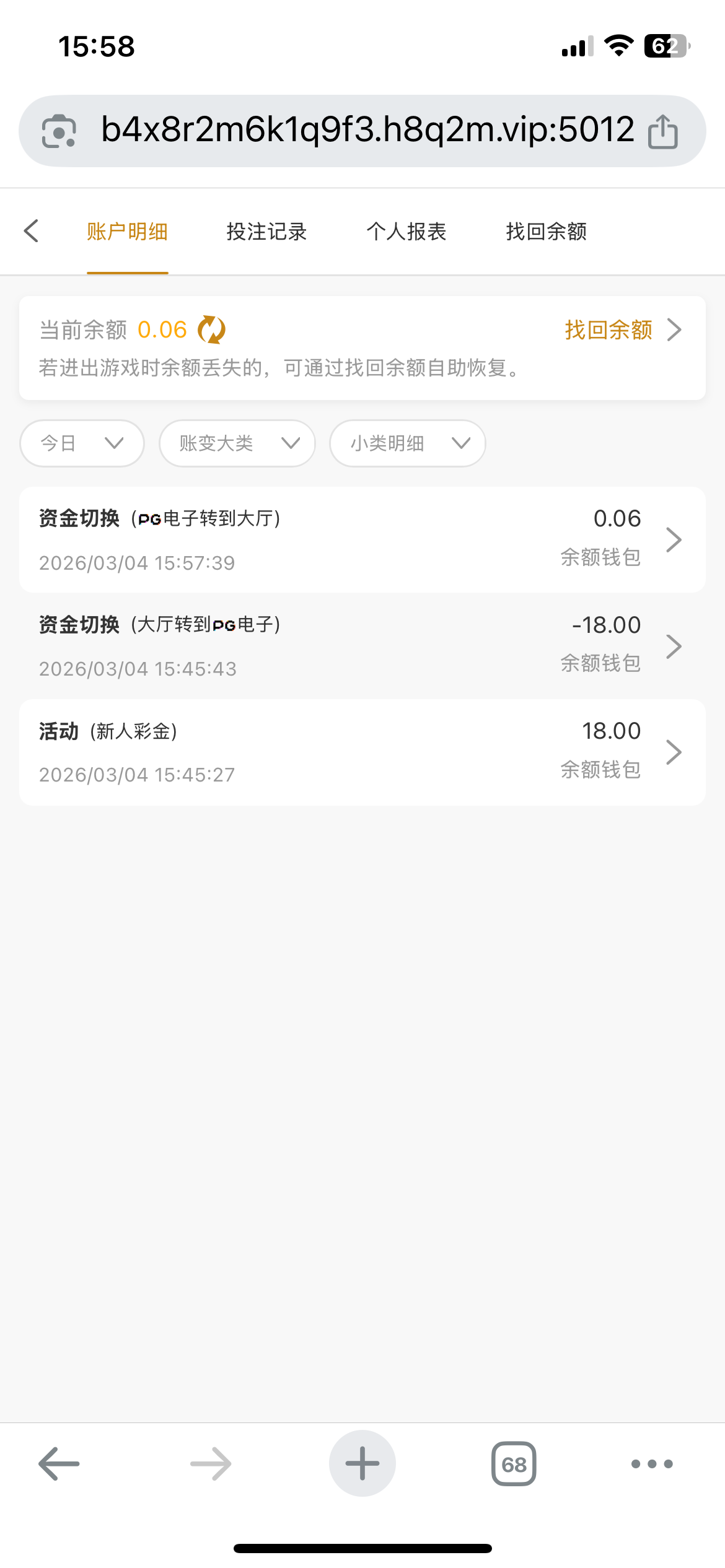Go back using the header arrow

pyautogui.click(x=31, y=231)
